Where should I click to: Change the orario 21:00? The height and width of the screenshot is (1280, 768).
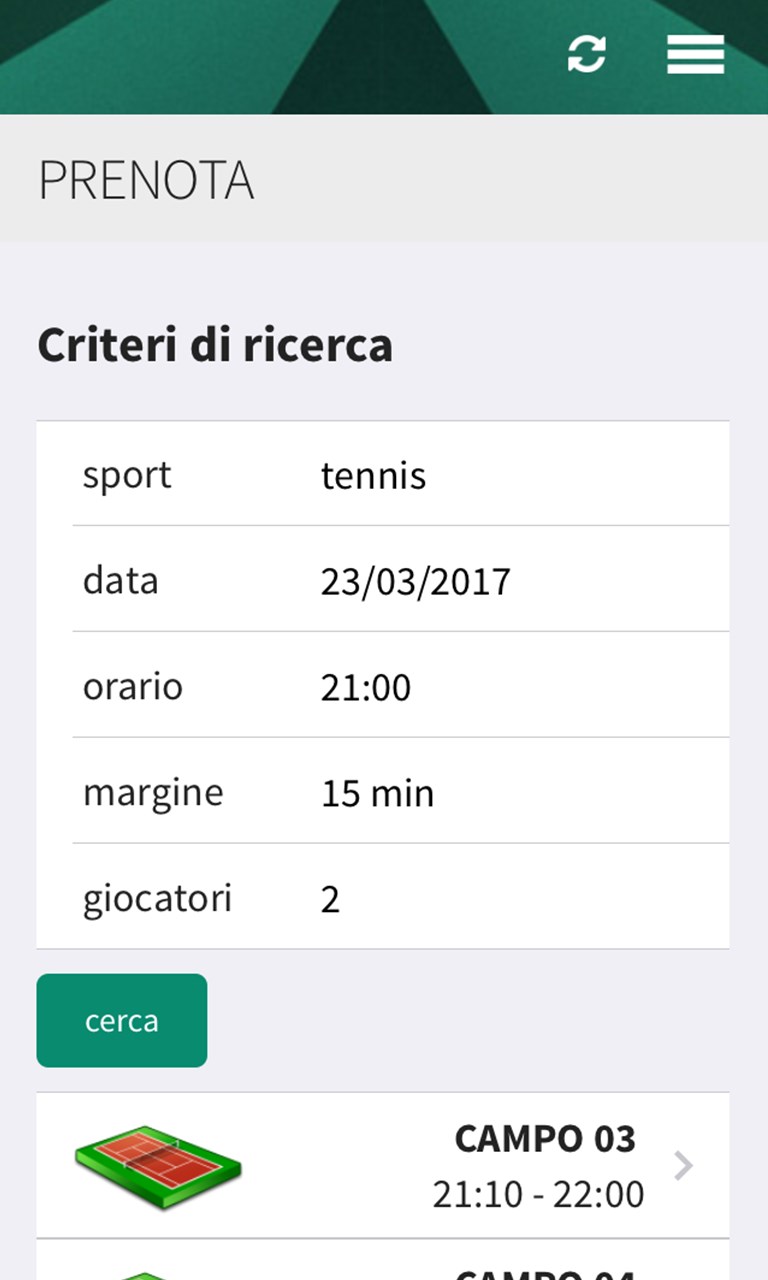[x=400, y=687]
